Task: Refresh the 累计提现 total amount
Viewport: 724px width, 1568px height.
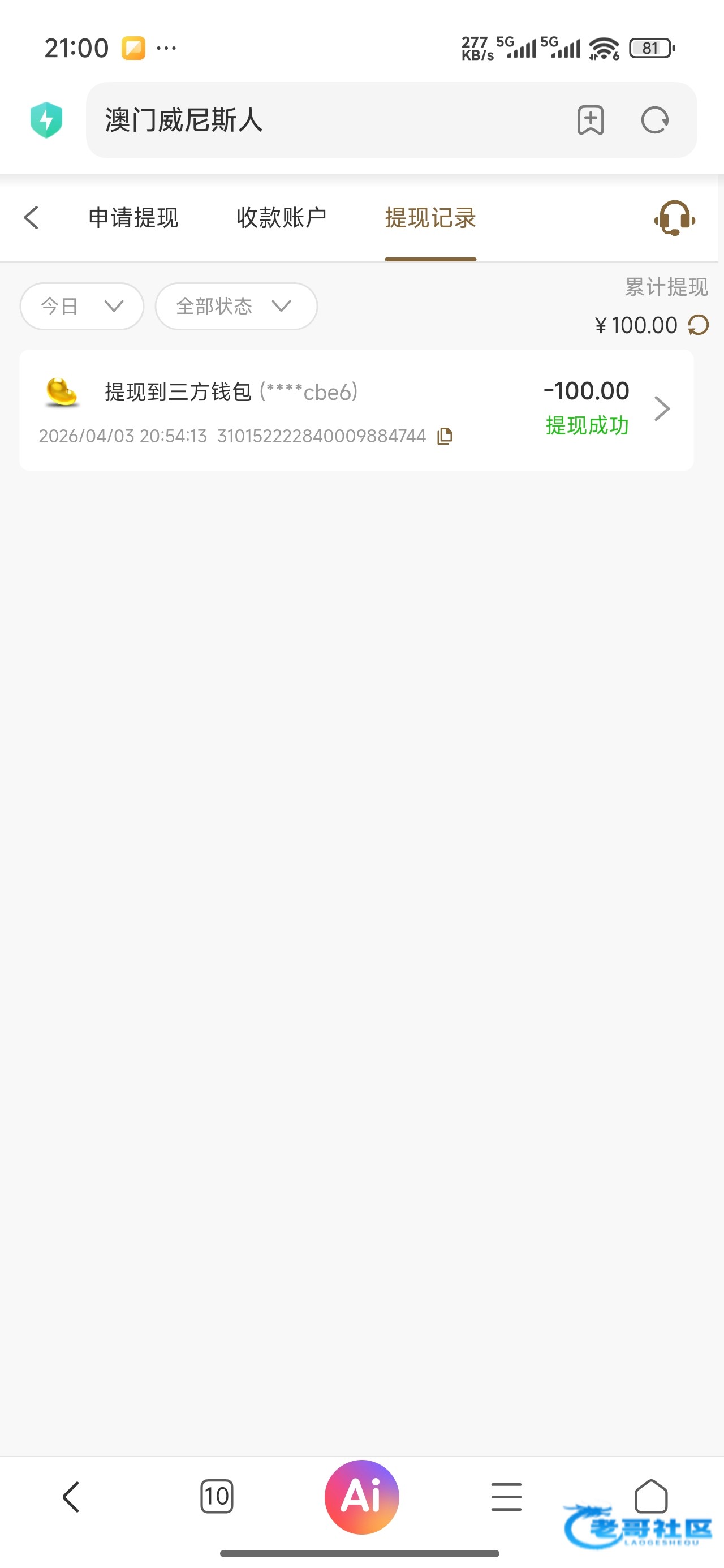Action: pos(699,325)
